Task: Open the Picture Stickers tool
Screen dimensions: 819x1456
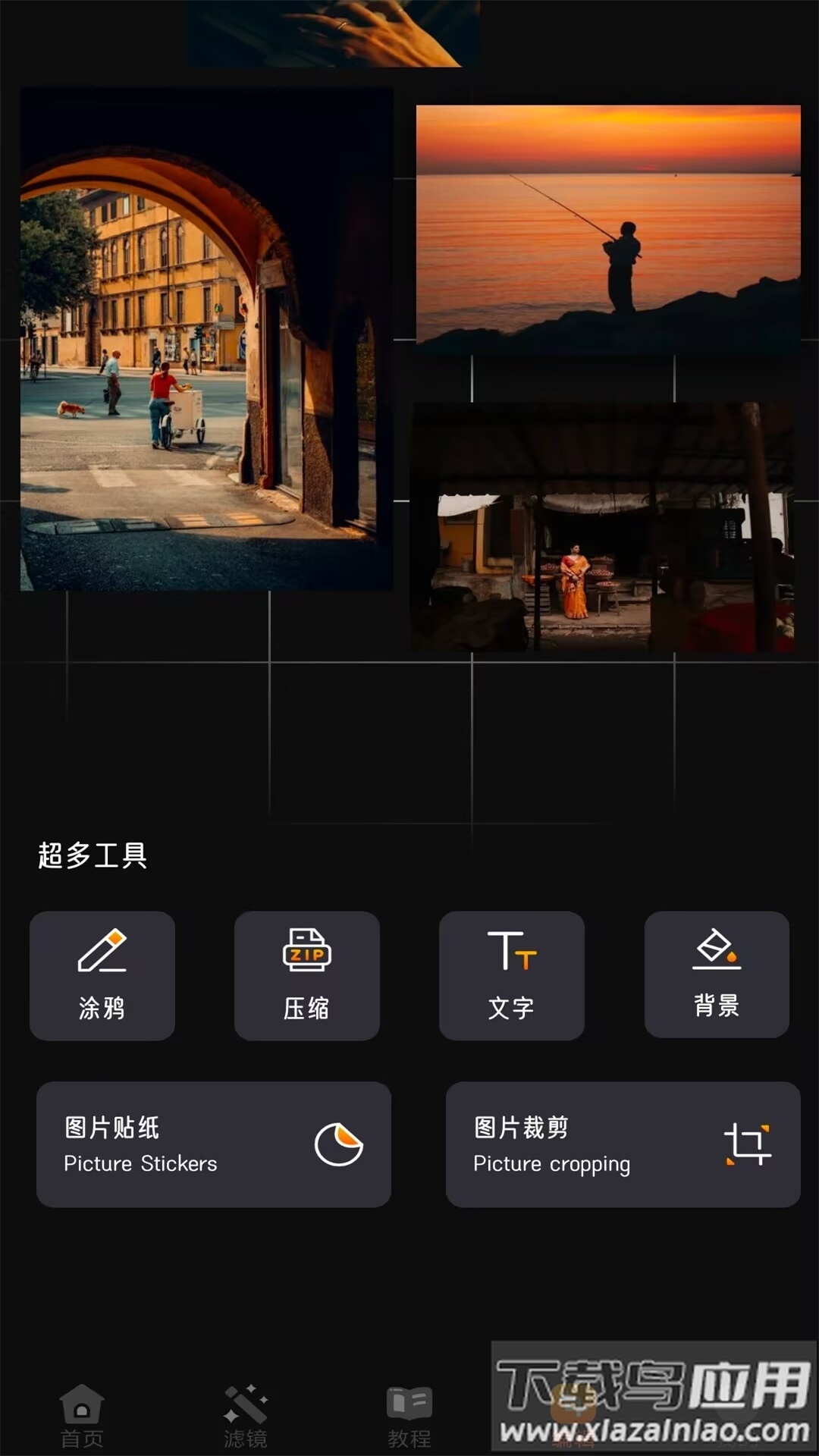Action: (215, 1144)
